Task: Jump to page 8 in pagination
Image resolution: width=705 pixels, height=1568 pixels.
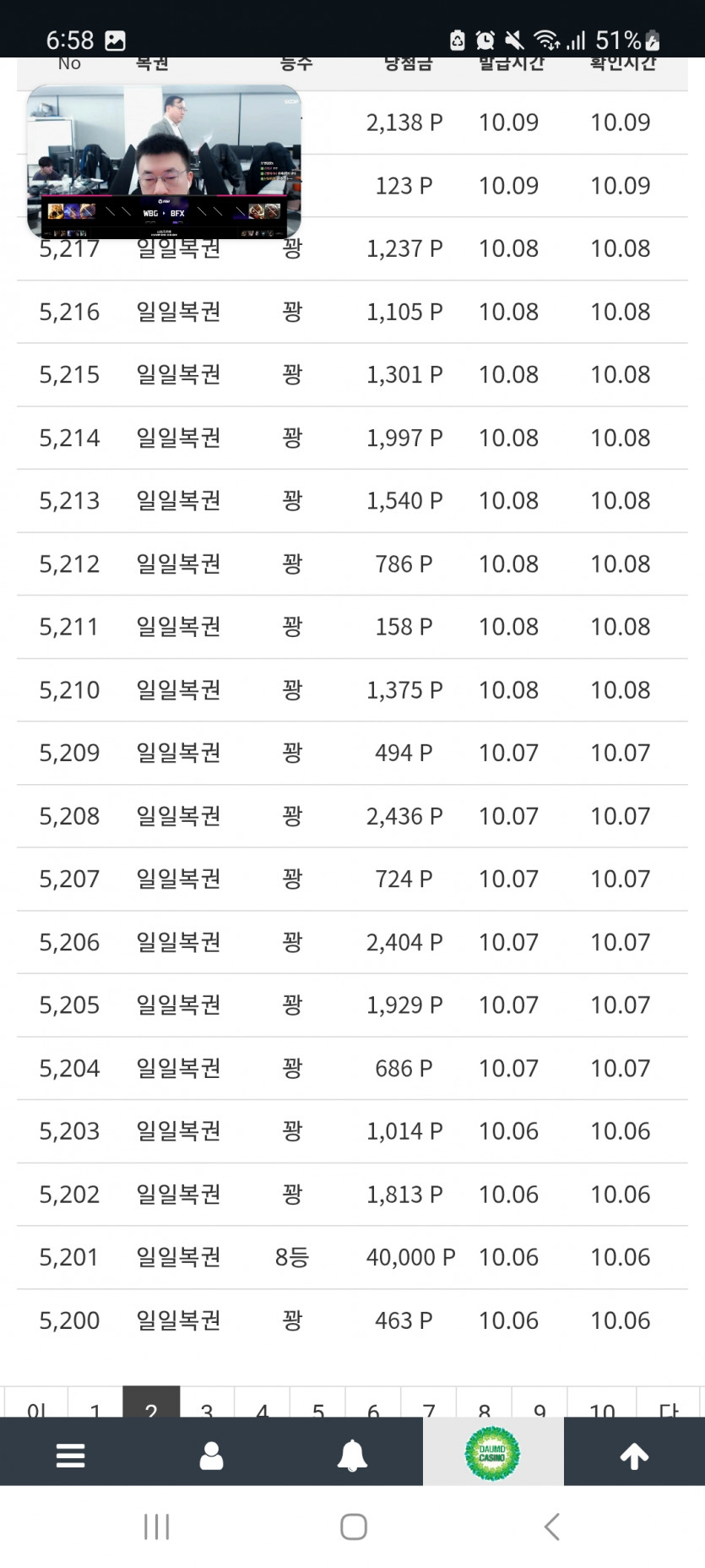Action: pyautogui.click(x=485, y=1406)
